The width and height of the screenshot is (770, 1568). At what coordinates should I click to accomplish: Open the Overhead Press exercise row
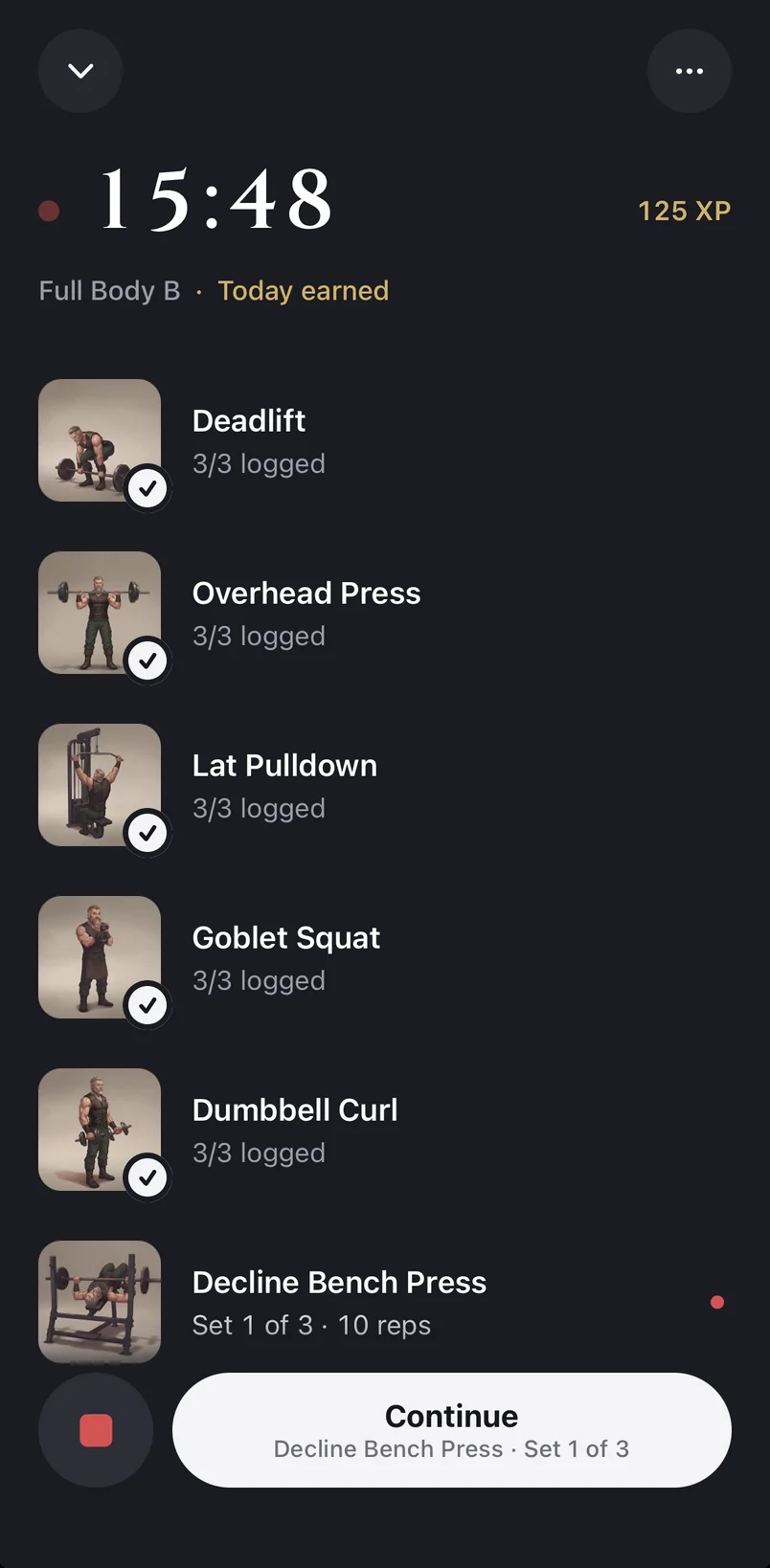(x=385, y=613)
